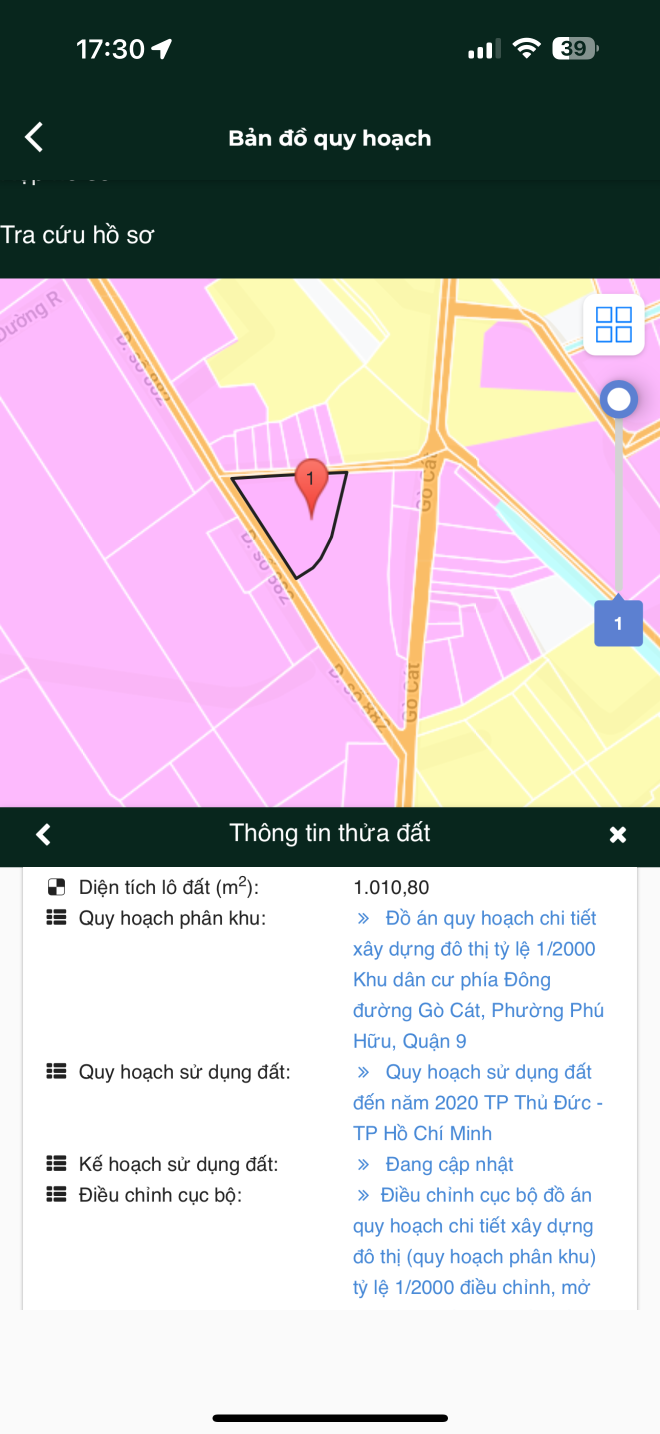This screenshot has height=1434, width=660.
Task: Tap the map slider's top circle handle
Action: (x=619, y=400)
